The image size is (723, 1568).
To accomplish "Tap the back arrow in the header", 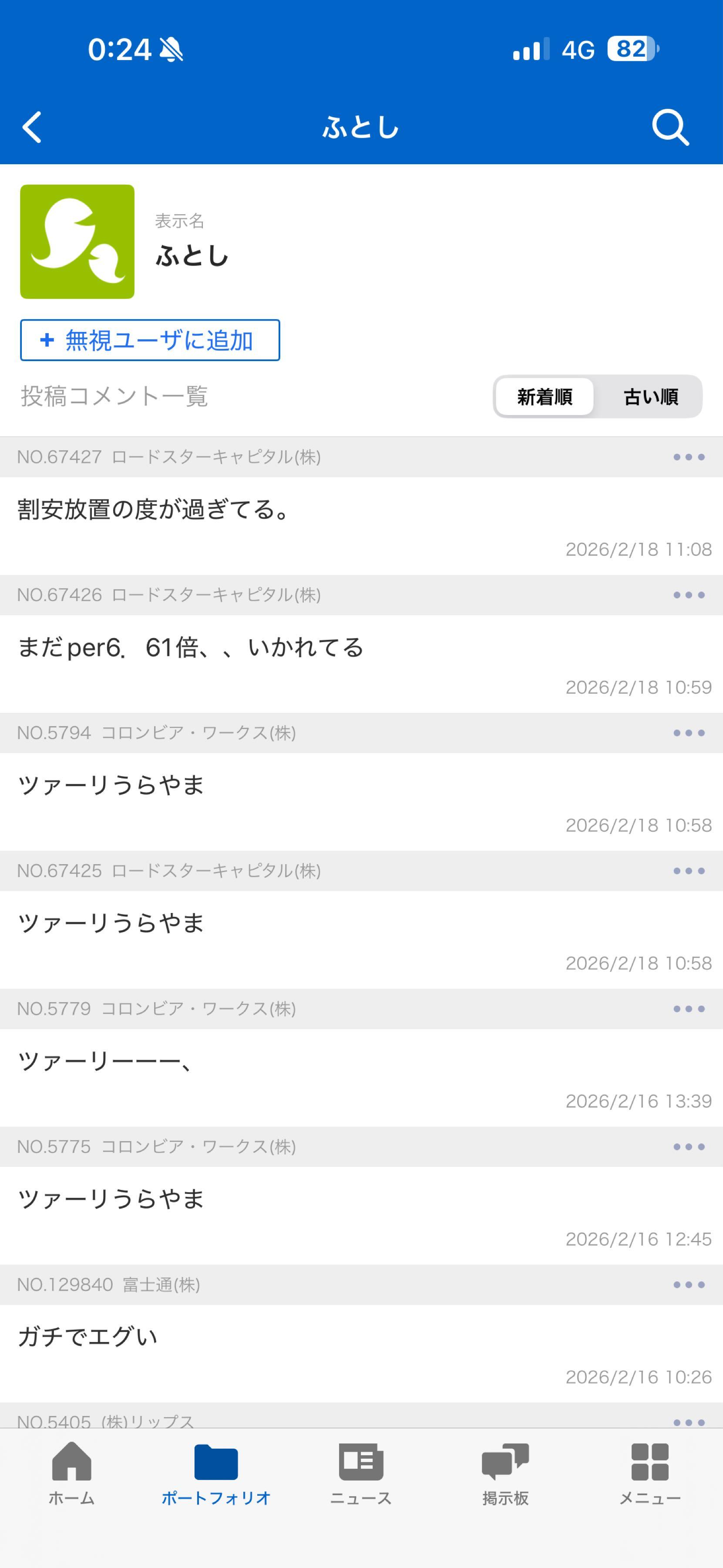I will click(x=31, y=127).
